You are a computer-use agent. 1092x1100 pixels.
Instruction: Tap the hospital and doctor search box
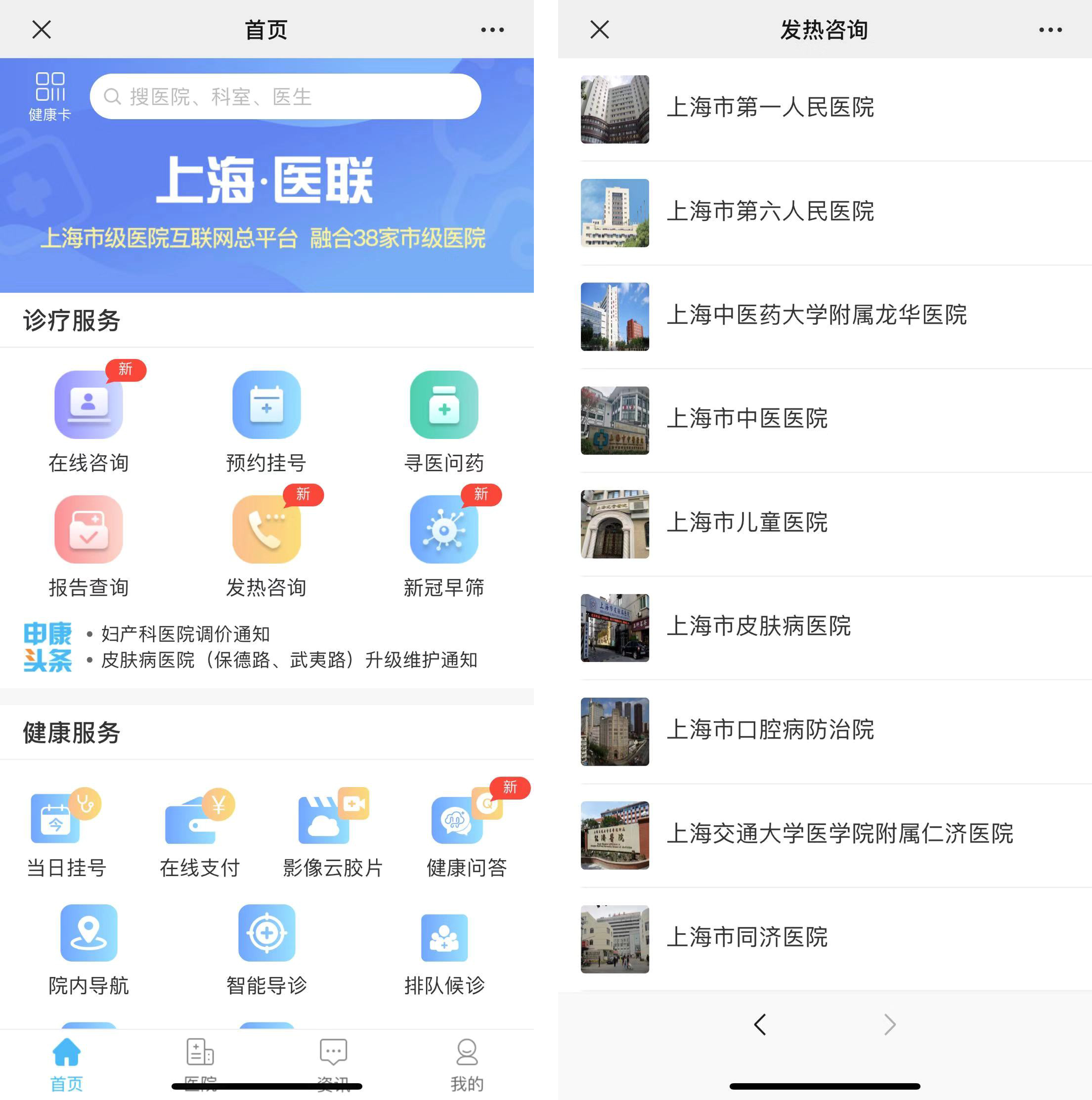tap(285, 96)
